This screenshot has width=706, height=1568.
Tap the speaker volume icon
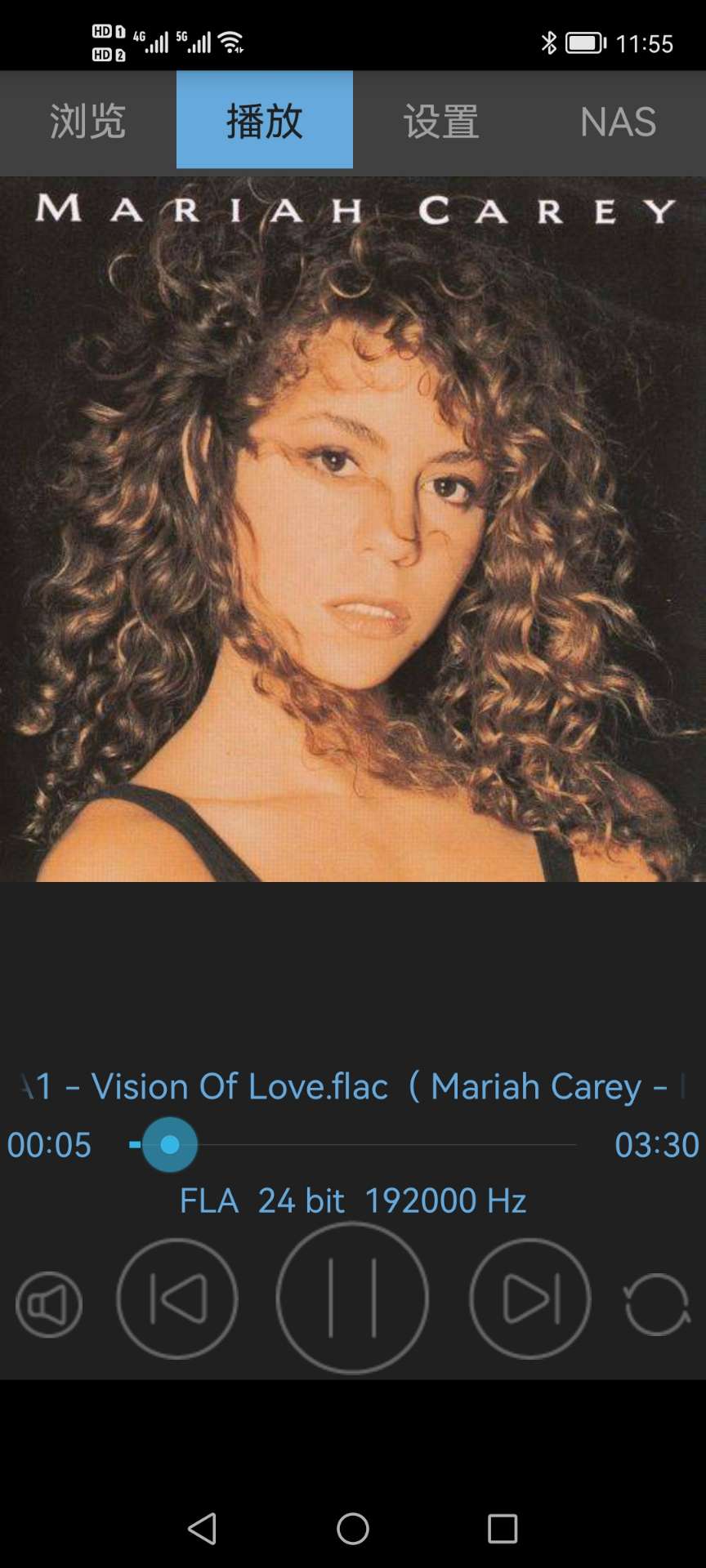(x=49, y=1304)
